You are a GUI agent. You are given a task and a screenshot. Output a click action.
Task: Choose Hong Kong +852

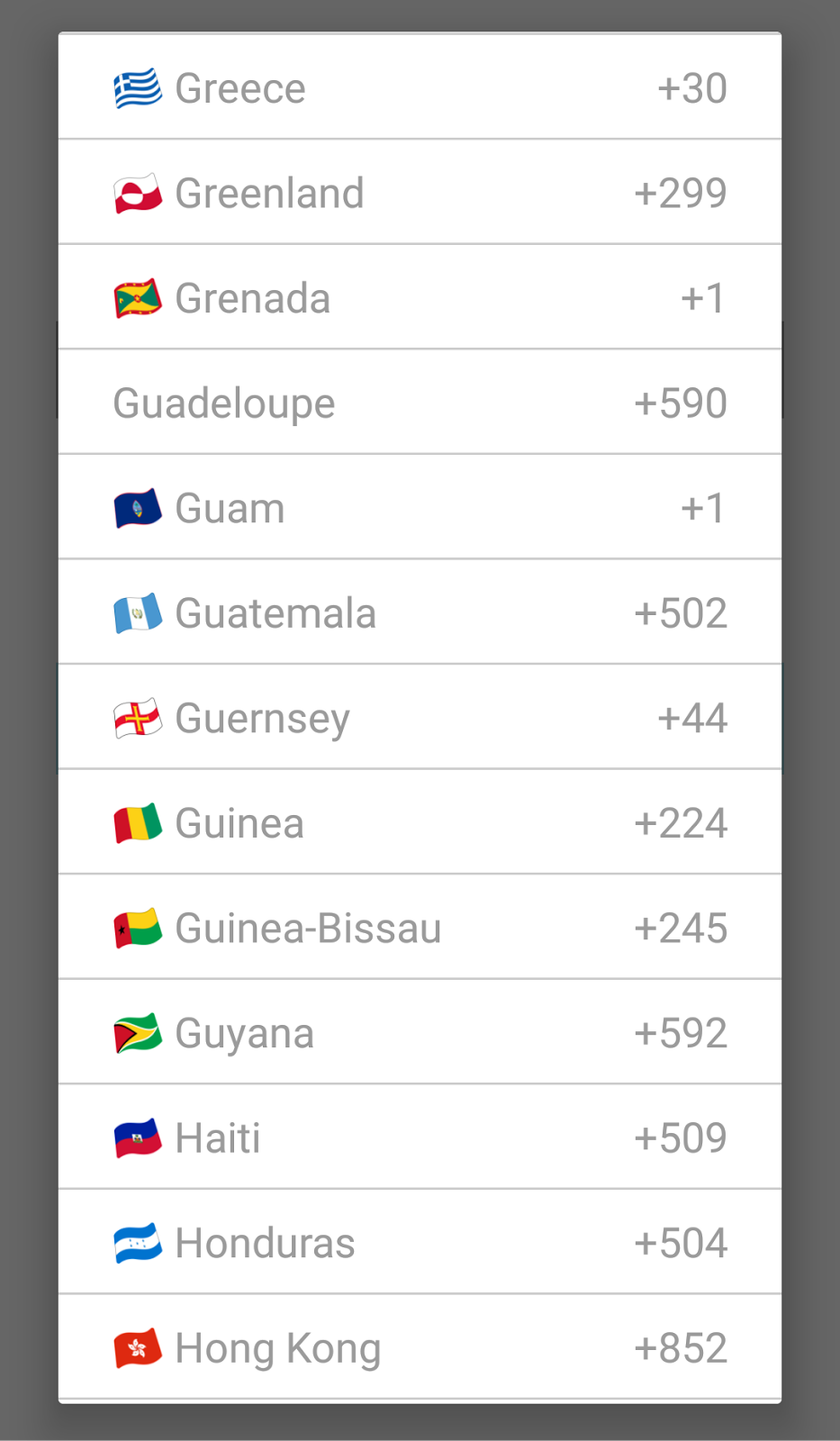420,1347
